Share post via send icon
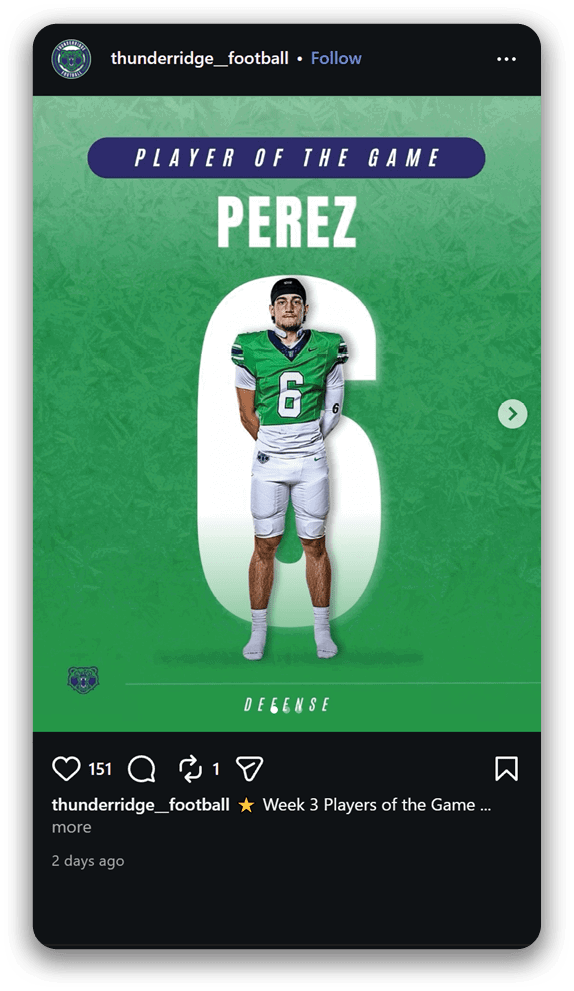574x991 pixels. [x=249, y=769]
